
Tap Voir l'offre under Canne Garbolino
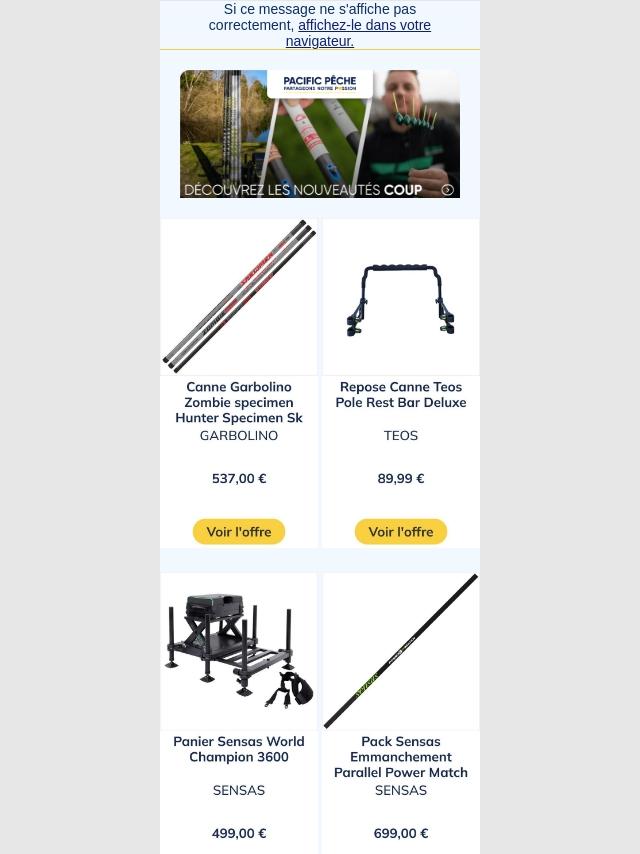point(239,532)
